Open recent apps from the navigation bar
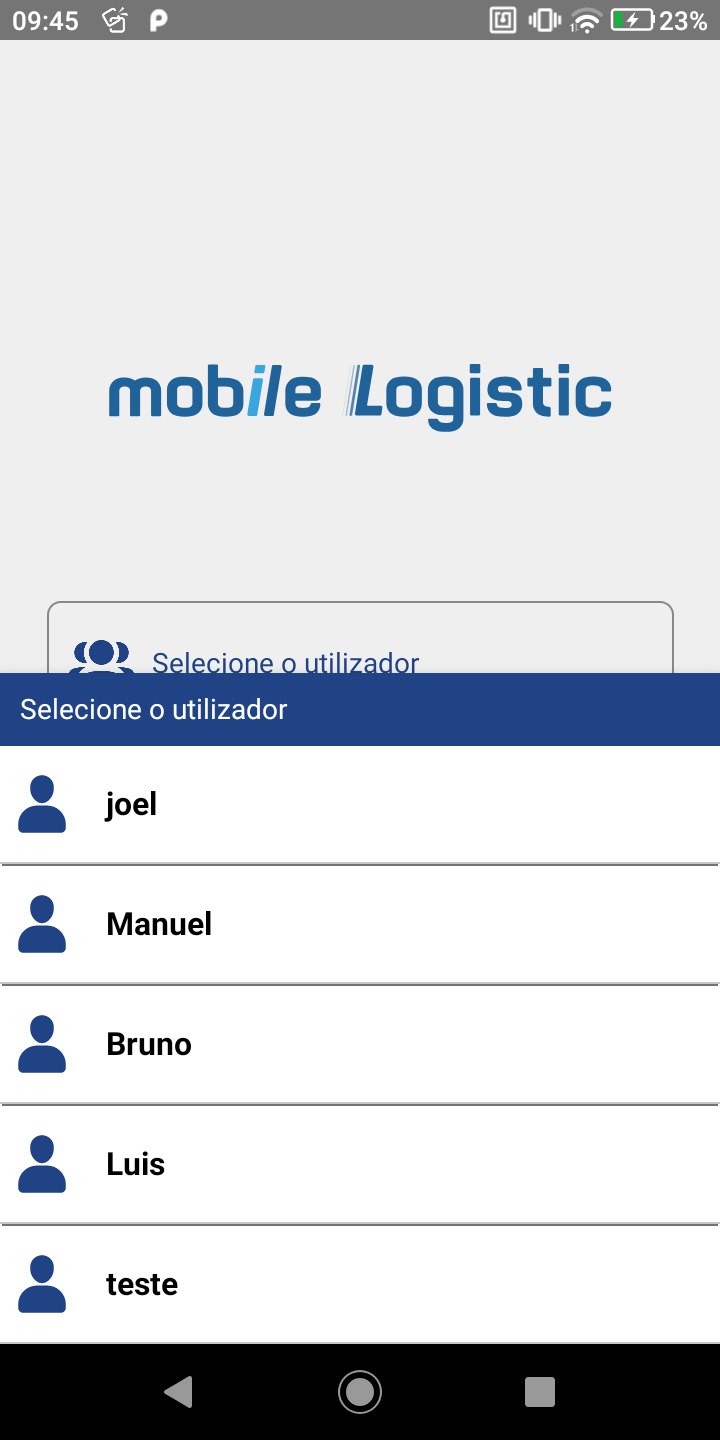 coord(539,1391)
